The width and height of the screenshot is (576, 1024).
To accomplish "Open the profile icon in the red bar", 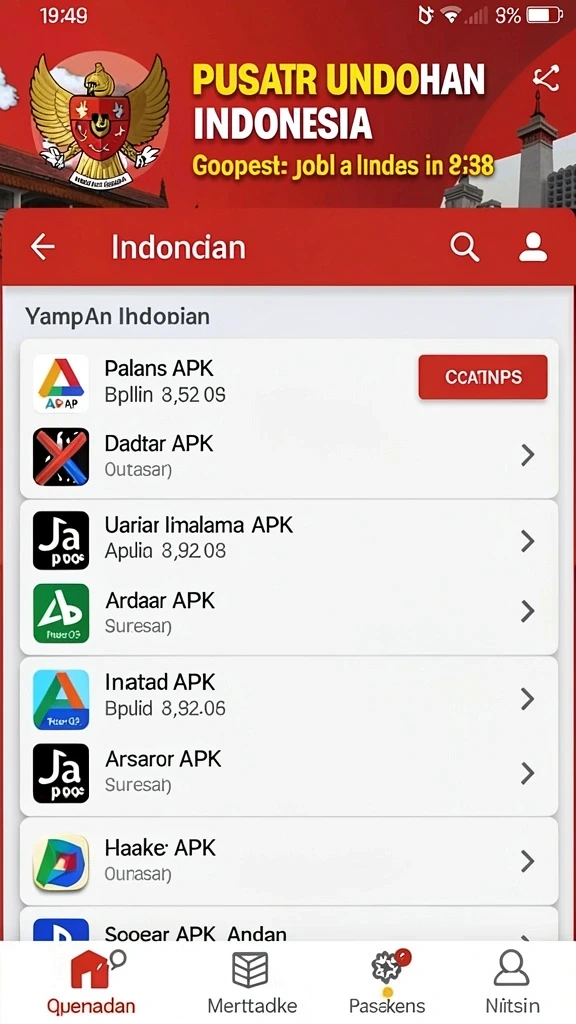I will point(533,248).
